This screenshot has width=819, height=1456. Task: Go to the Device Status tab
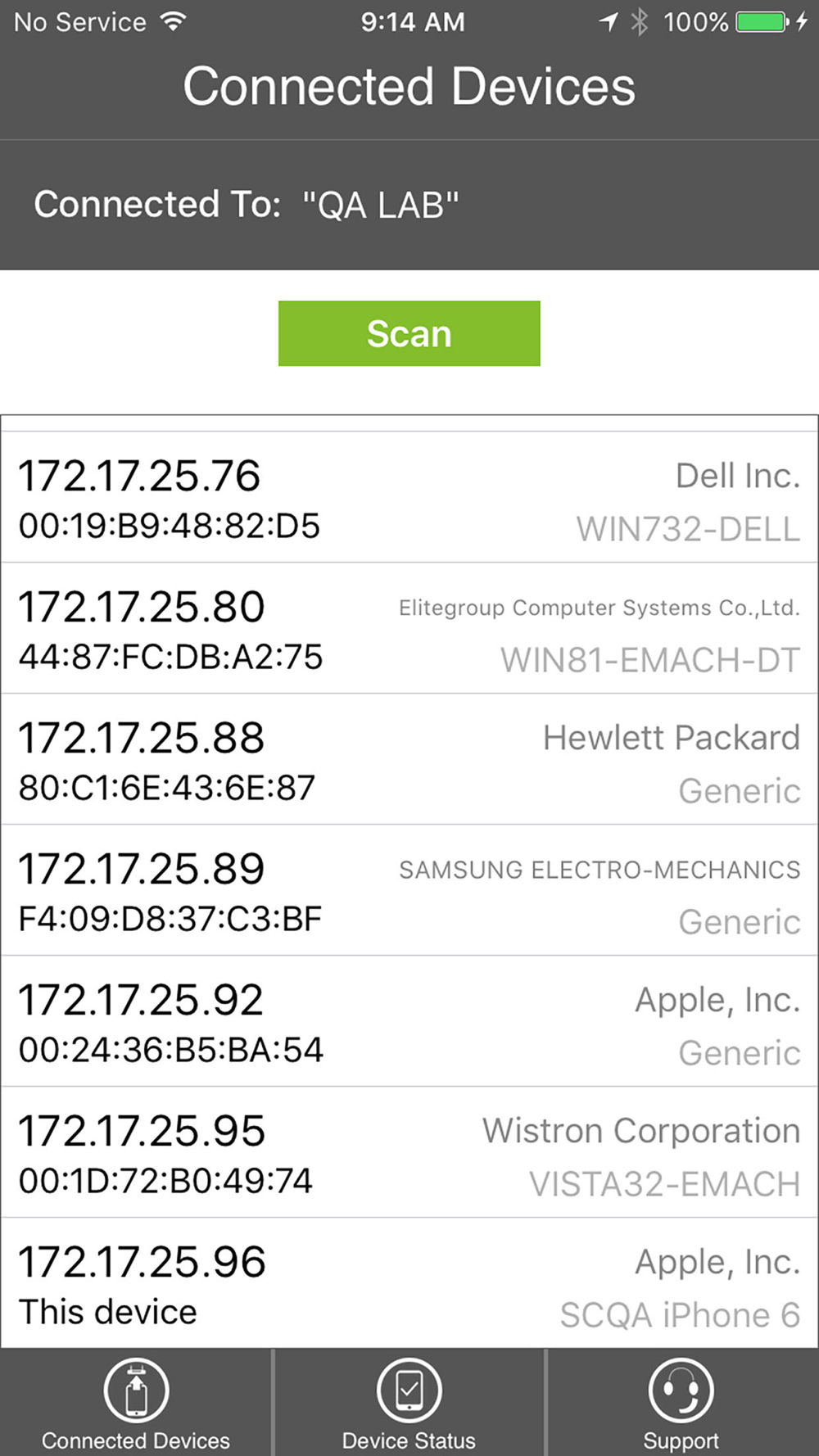pyautogui.click(x=409, y=1404)
